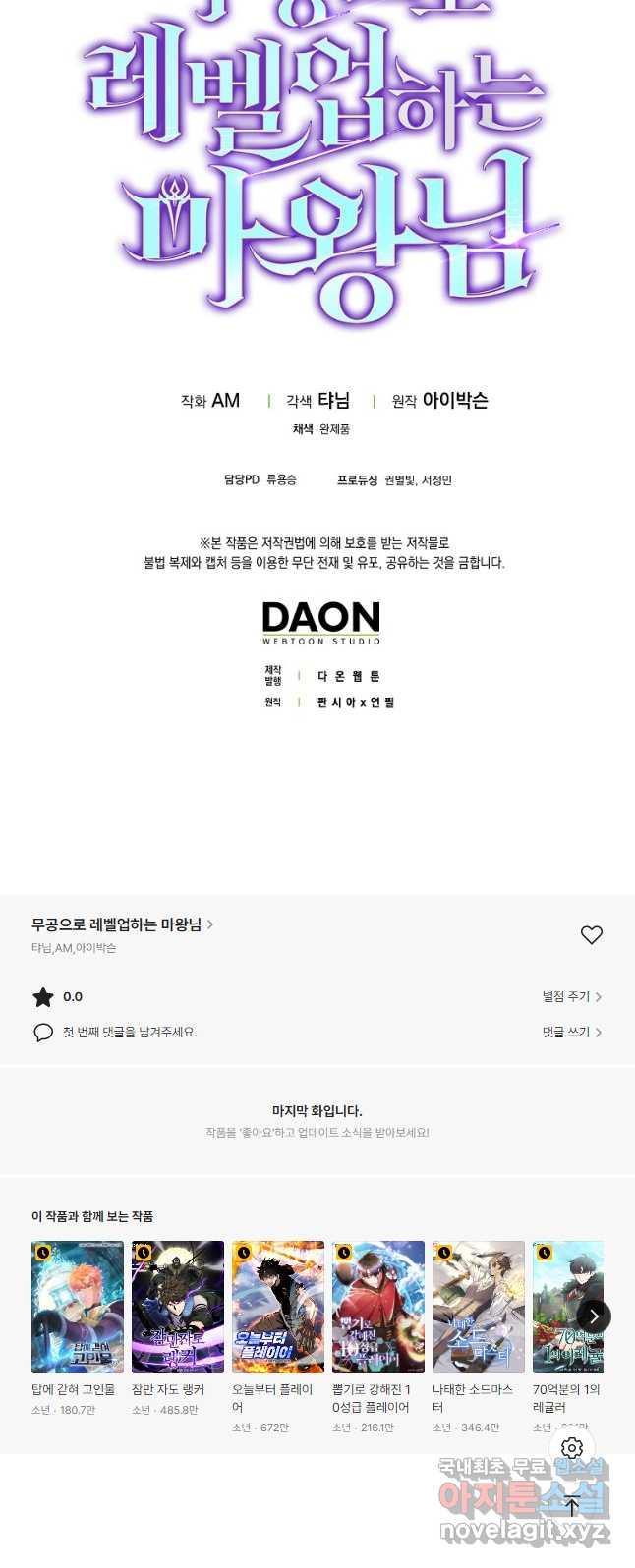Open the webtoon 탑에 갇혀 고인물
Image resolution: width=635 pixels, height=1568 pixels.
point(78,1307)
